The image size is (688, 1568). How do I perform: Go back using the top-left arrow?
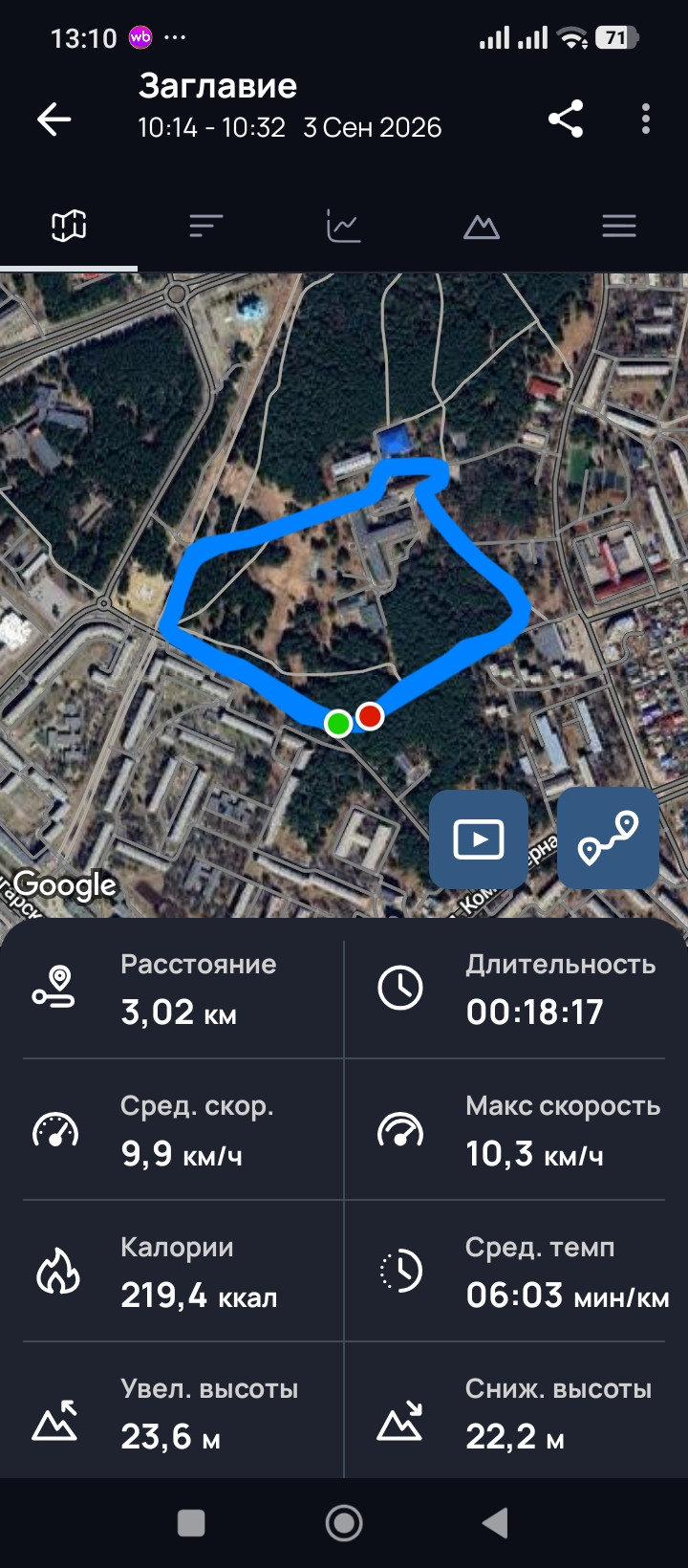pyautogui.click(x=54, y=120)
